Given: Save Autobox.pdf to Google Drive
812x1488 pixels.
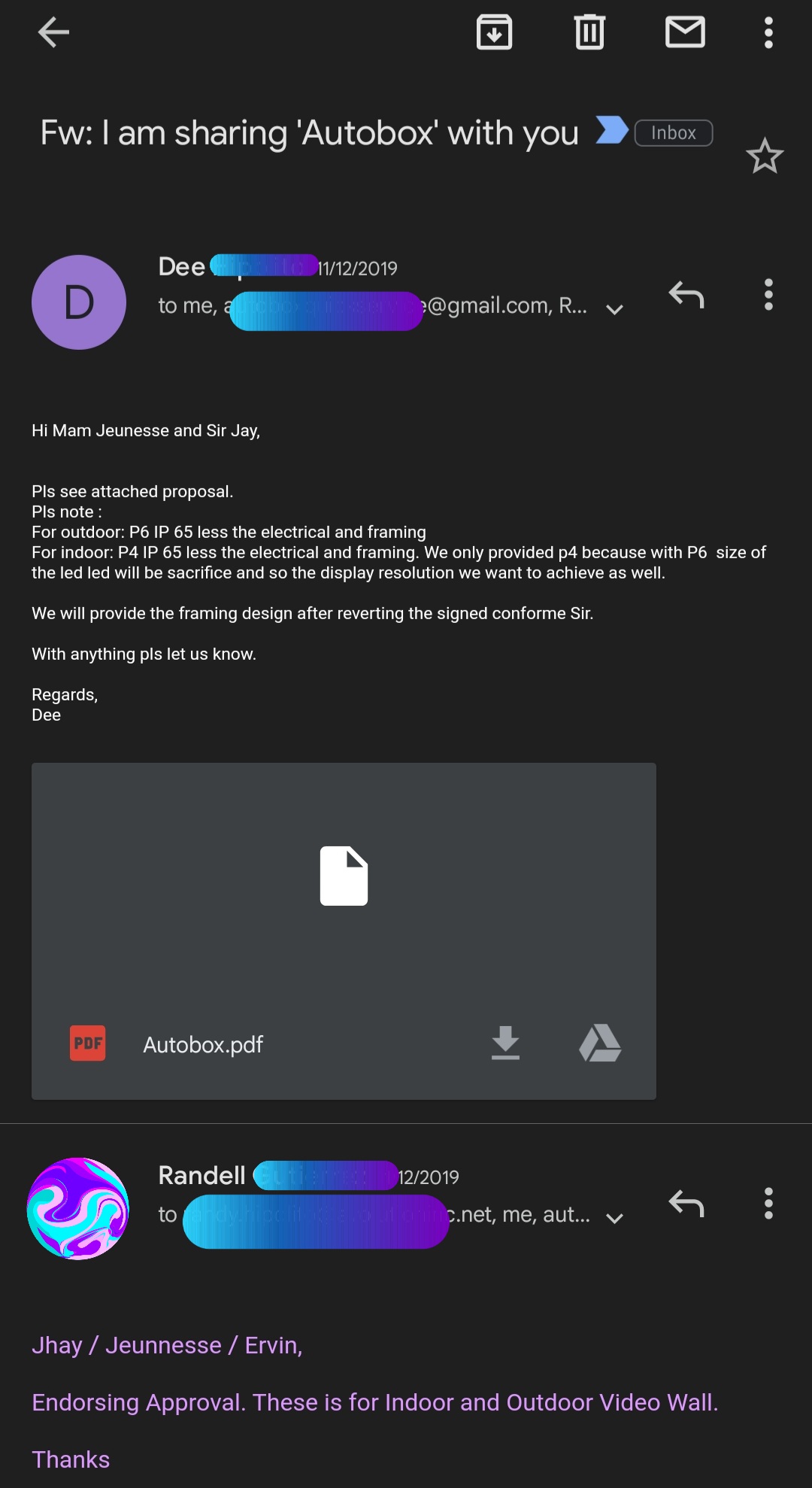Looking at the screenshot, I should [x=600, y=1043].
